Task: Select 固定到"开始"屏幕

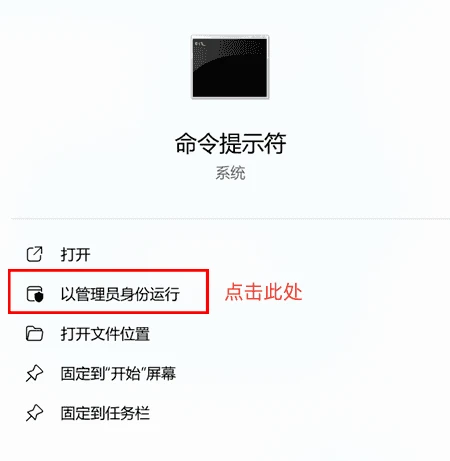Action: pos(118,373)
